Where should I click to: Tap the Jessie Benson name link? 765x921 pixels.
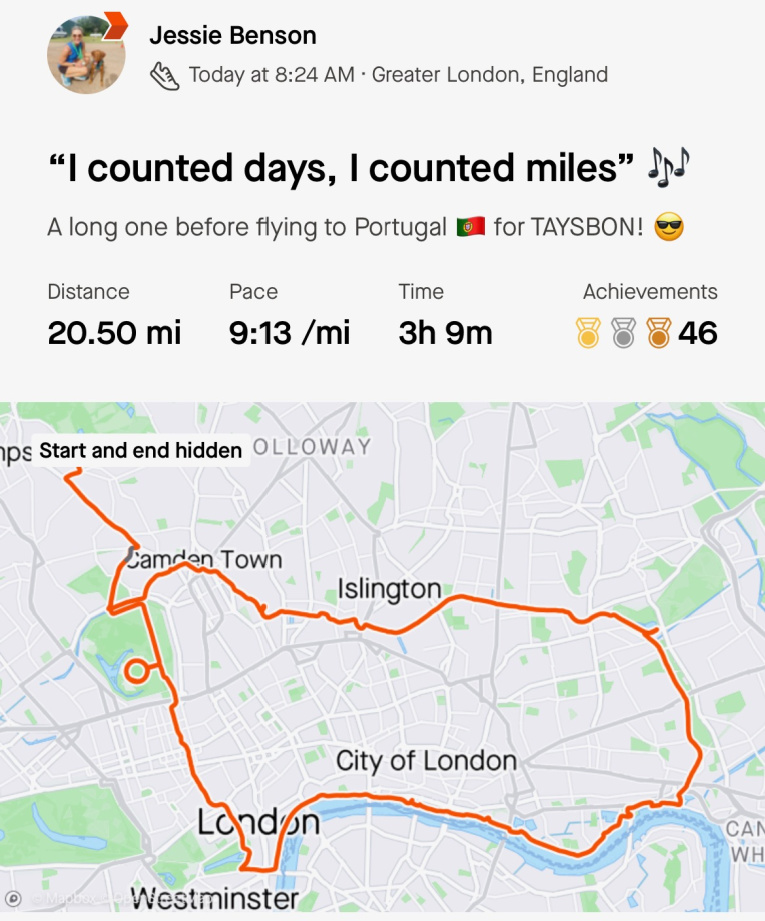coord(232,36)
